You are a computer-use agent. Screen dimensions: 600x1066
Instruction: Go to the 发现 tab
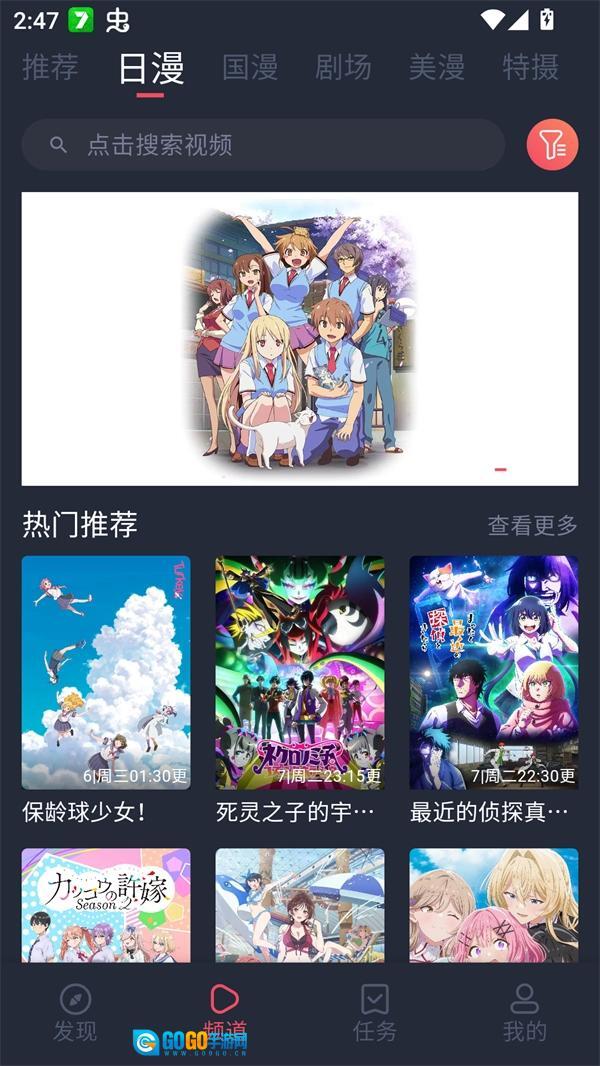tap(75, 1012)
